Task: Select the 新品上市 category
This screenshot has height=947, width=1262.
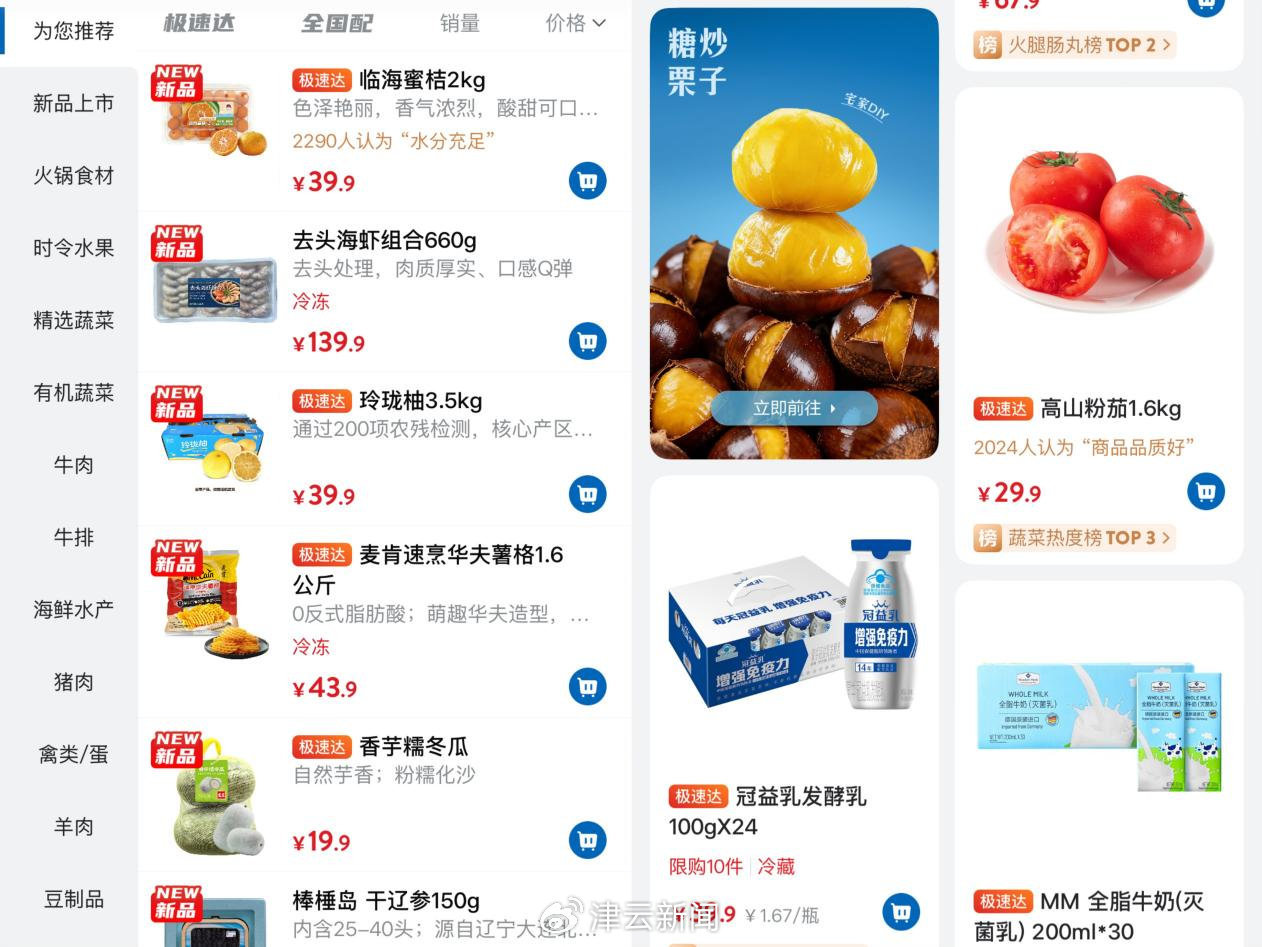Action: tap(73, 103)
